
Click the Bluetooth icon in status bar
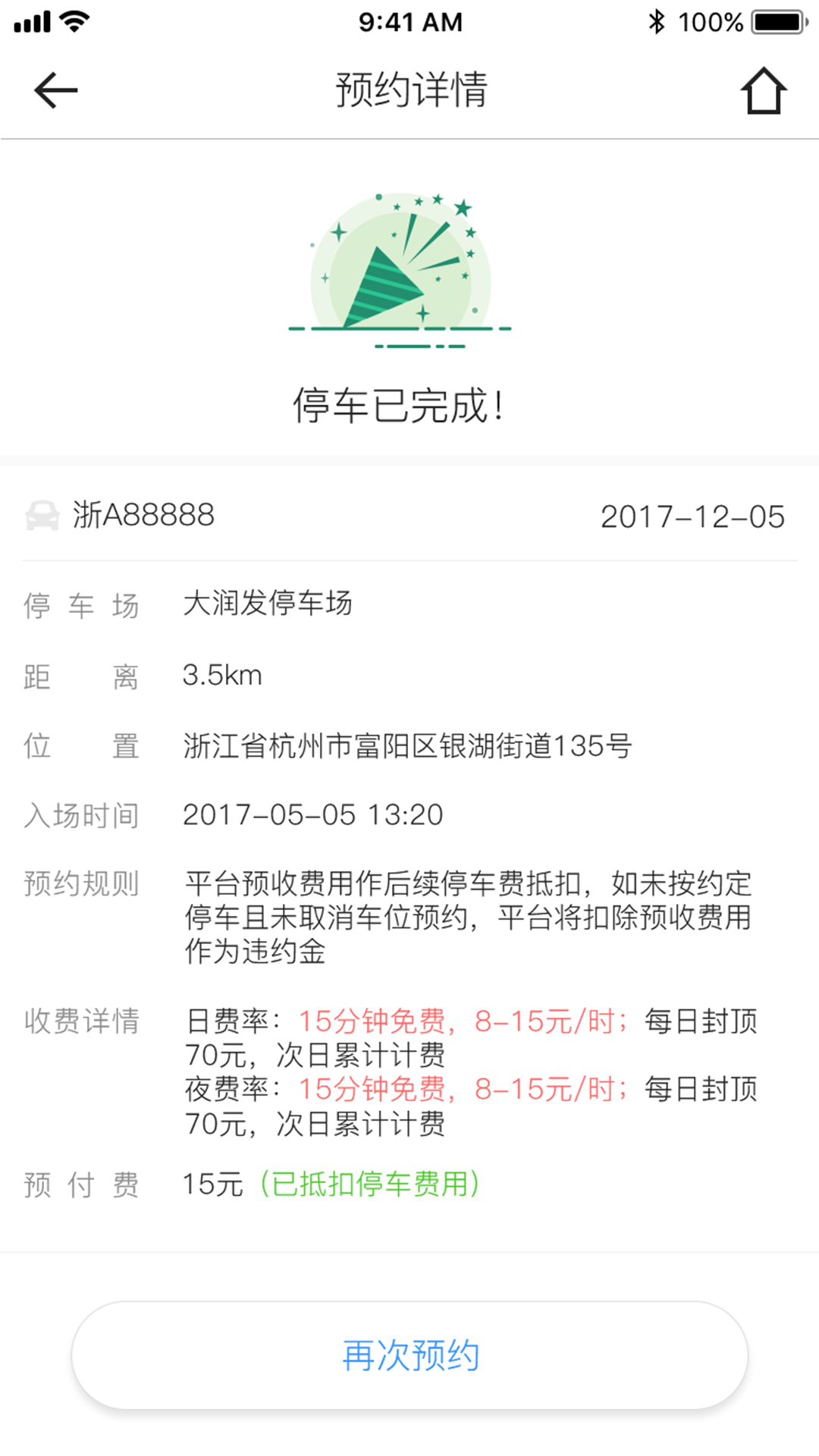click(658, 20)
